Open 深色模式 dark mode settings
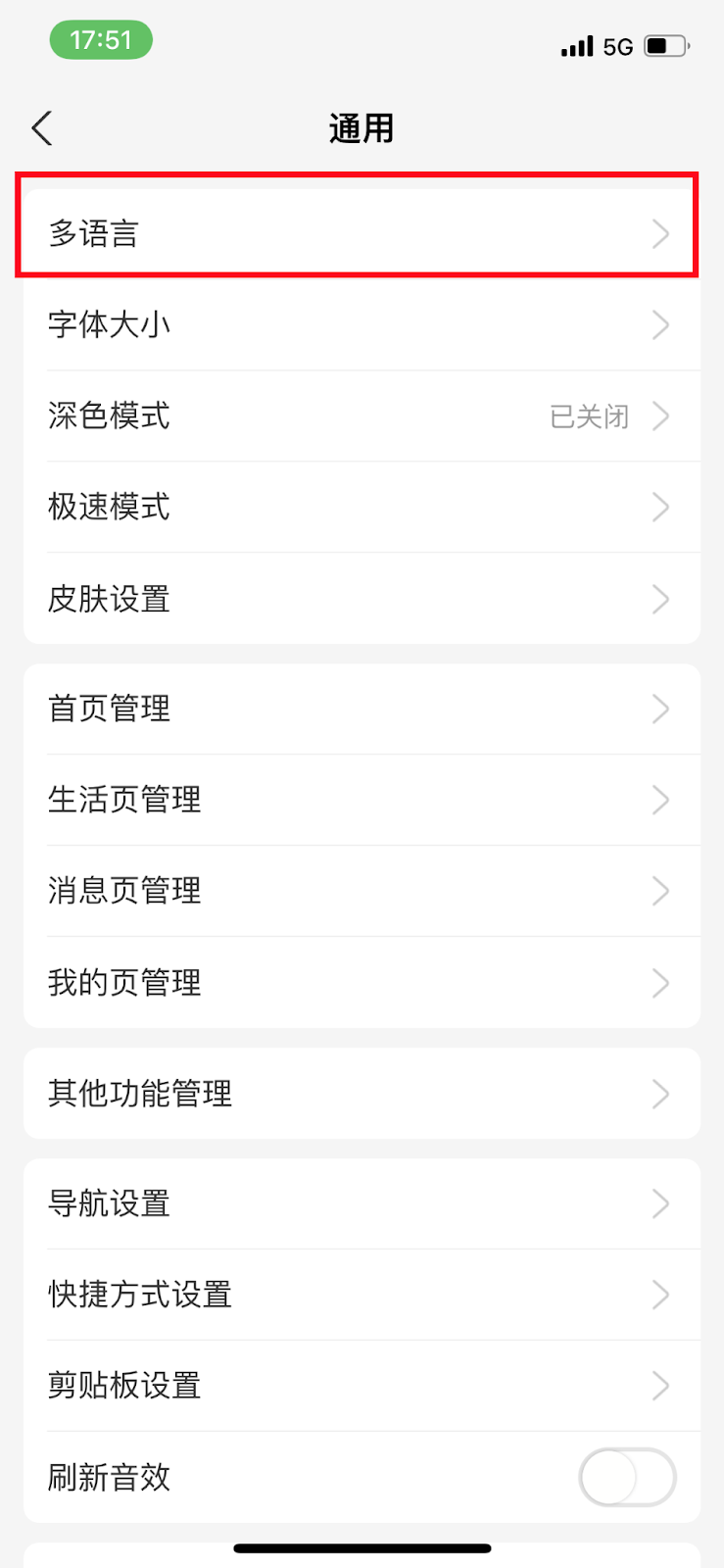 [361, 416]
